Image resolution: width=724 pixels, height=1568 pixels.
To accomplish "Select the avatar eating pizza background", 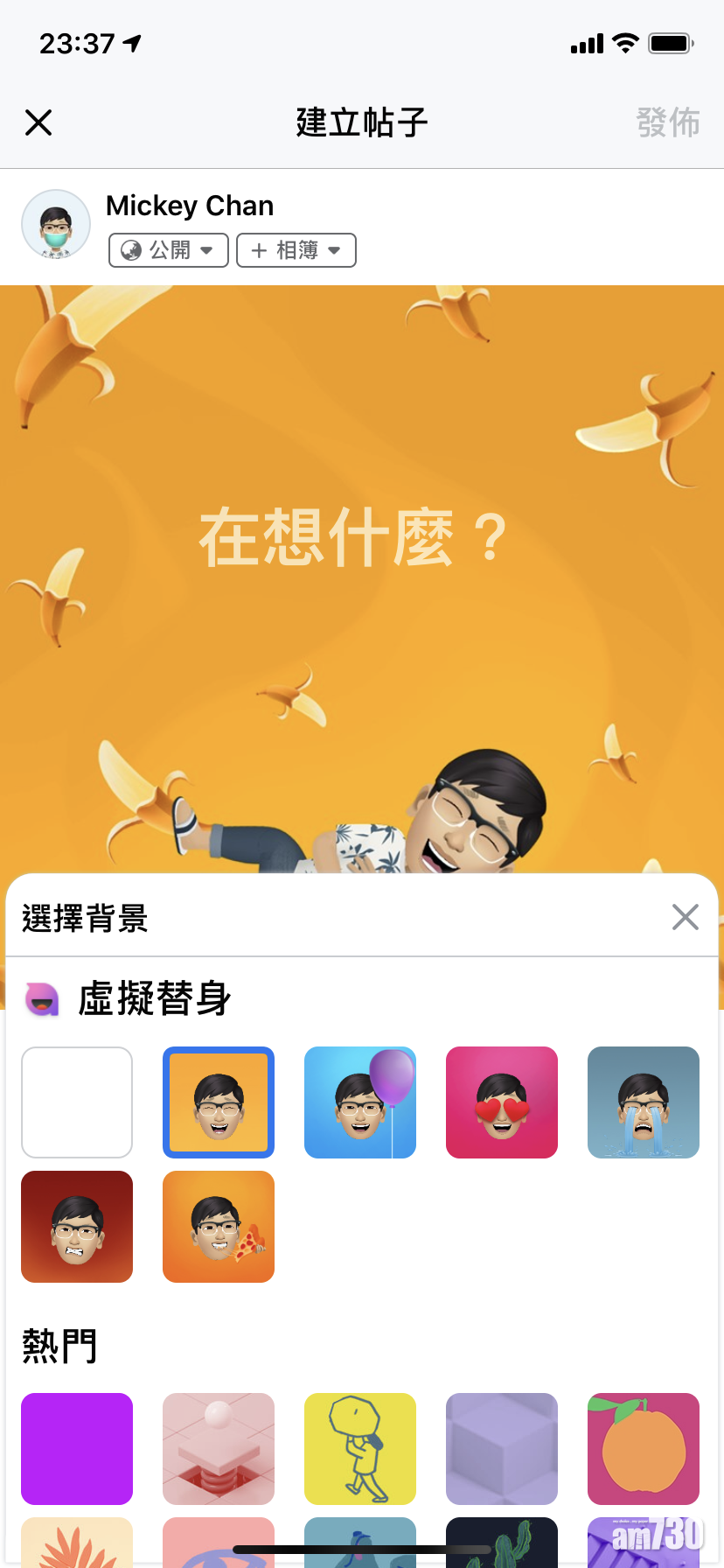I will point(219,1227).
